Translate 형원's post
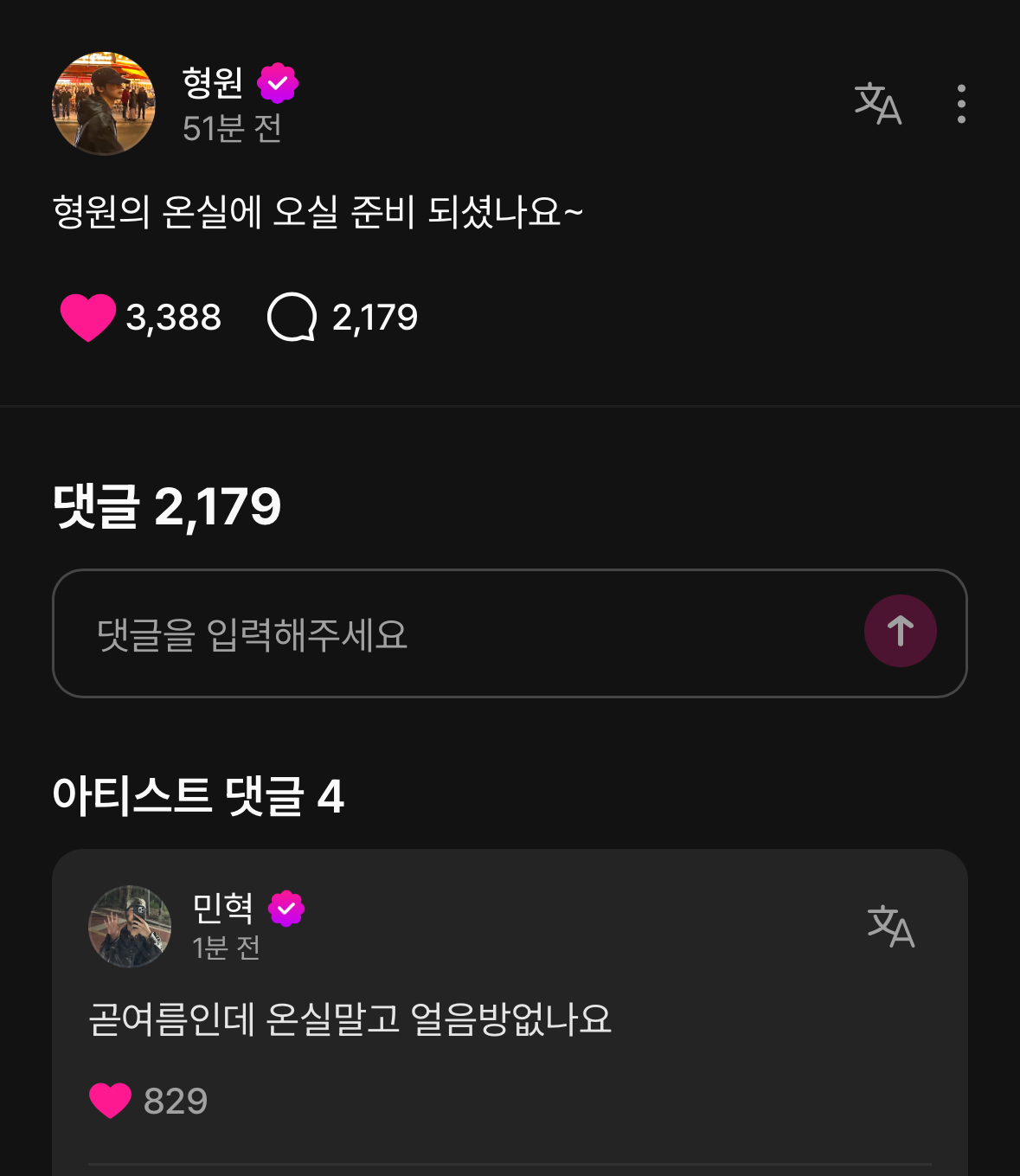The height and width of the screenshot is (1176, 1020). tap(877, 104)
